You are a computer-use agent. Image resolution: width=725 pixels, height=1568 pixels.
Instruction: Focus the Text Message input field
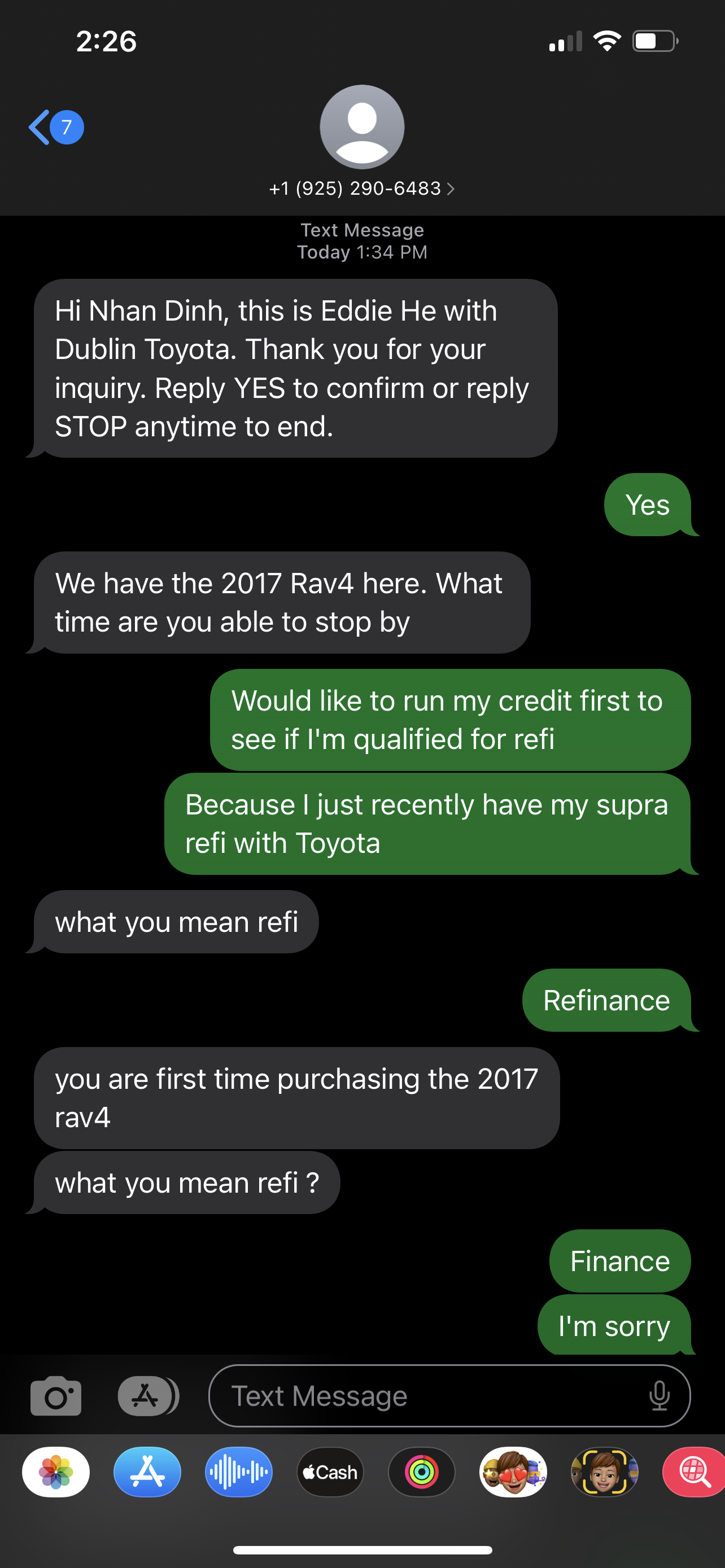pos(426,1396)
